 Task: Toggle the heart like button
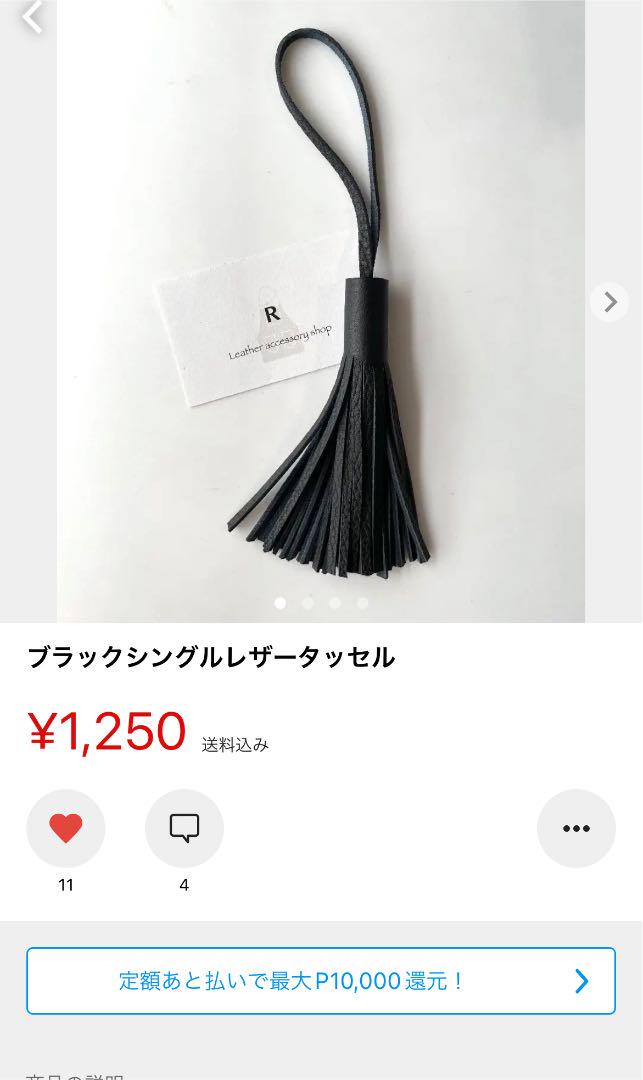(x=65, y=828)
